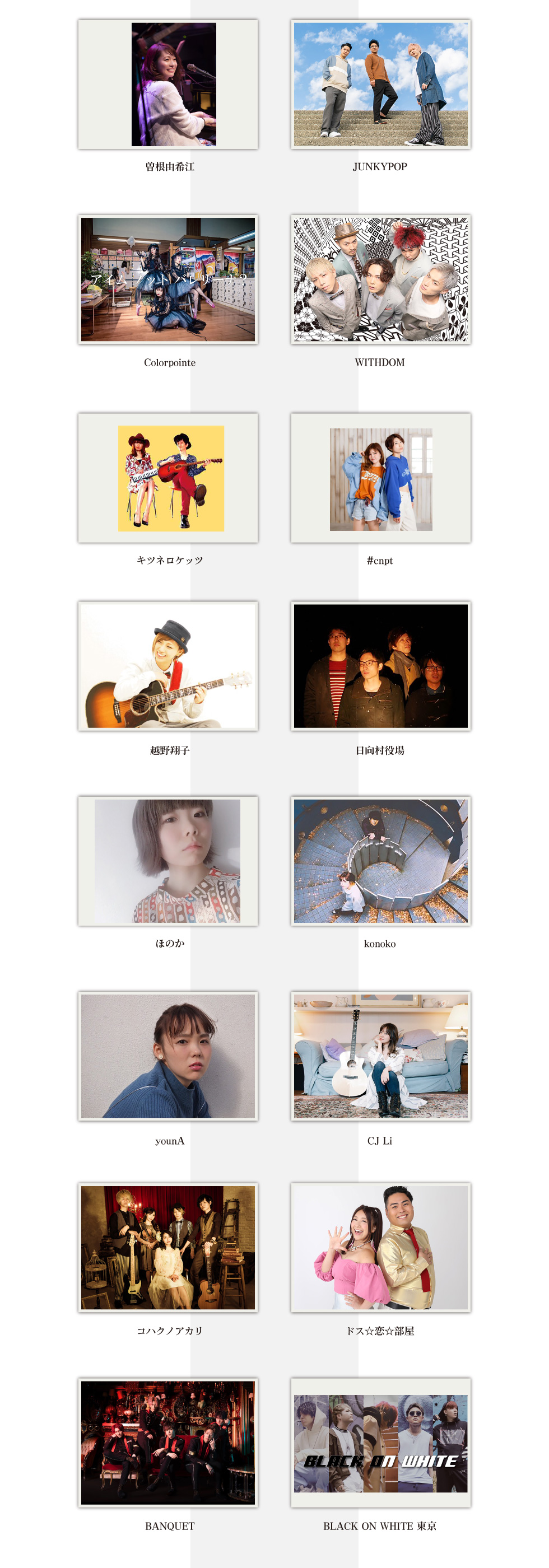Screen dimensions: 549x1568
Task: Open the 曽根由希江 artist card
Action: point(168,85)
